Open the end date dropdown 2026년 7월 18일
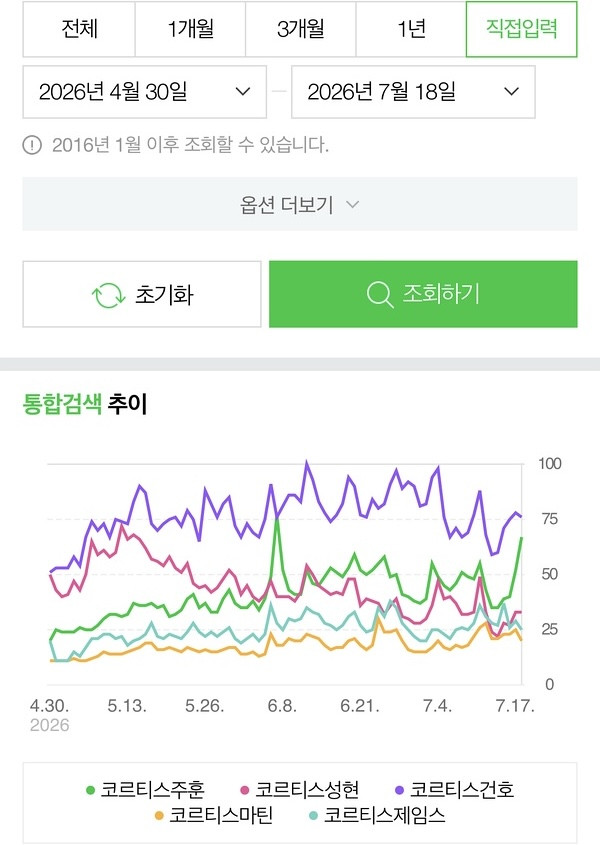The height and width of the screenshot is (845, 600). click(x=413, y=92)
